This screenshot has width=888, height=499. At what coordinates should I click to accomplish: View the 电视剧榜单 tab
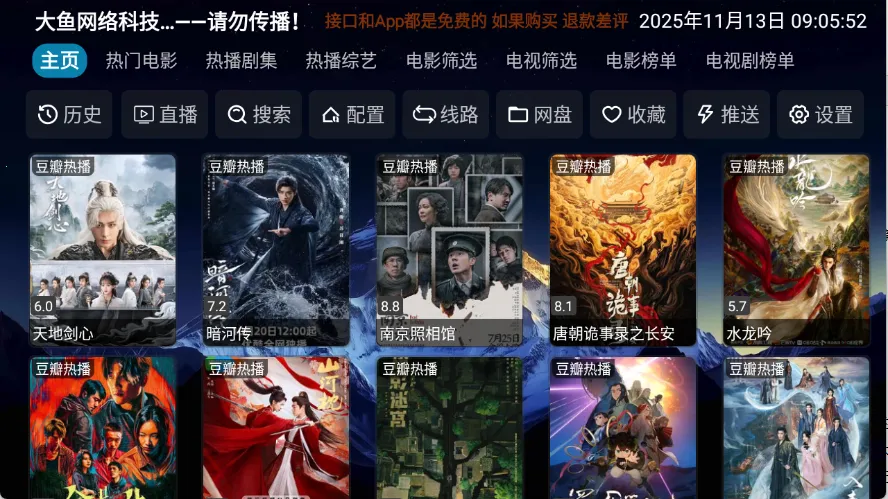click(x=750, y=61)
